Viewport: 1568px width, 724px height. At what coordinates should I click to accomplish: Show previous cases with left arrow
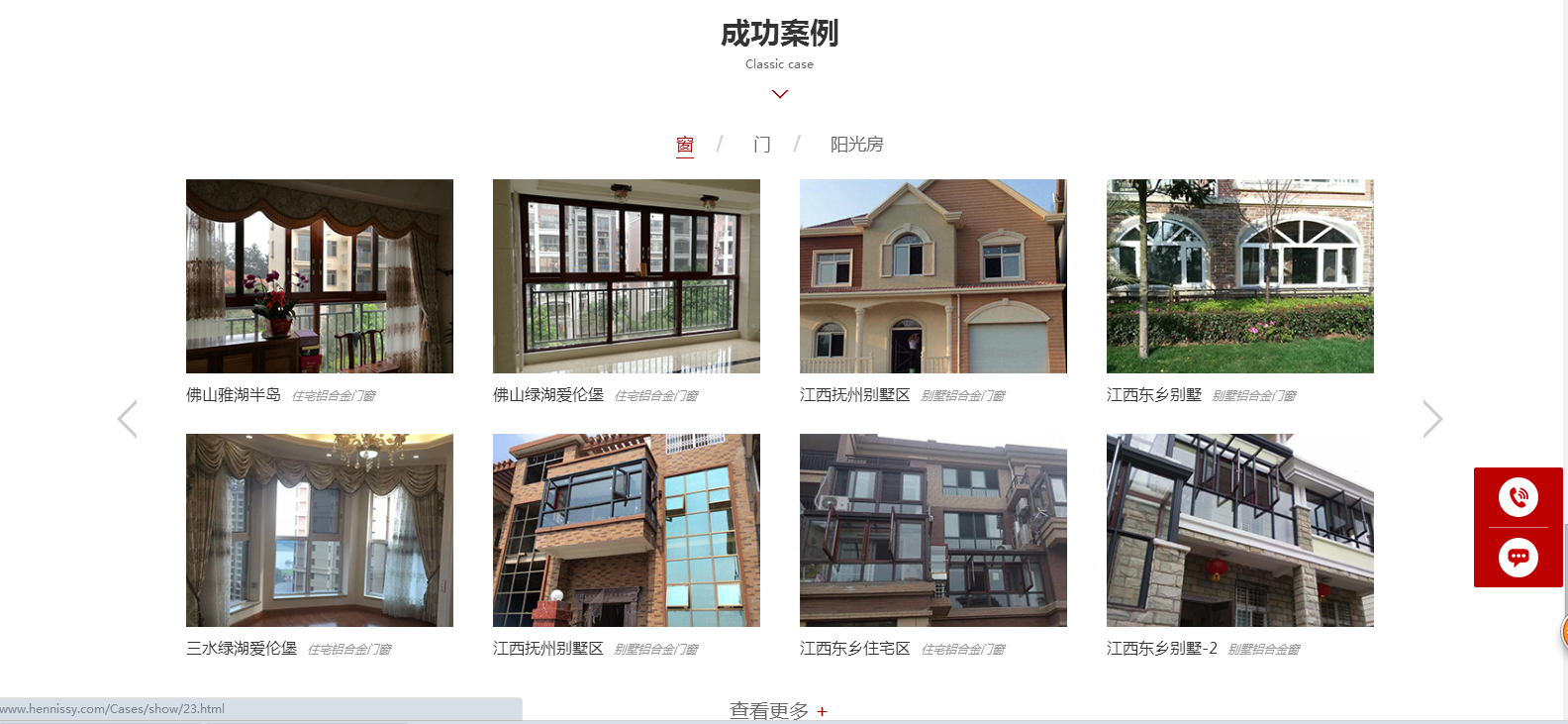127,419
